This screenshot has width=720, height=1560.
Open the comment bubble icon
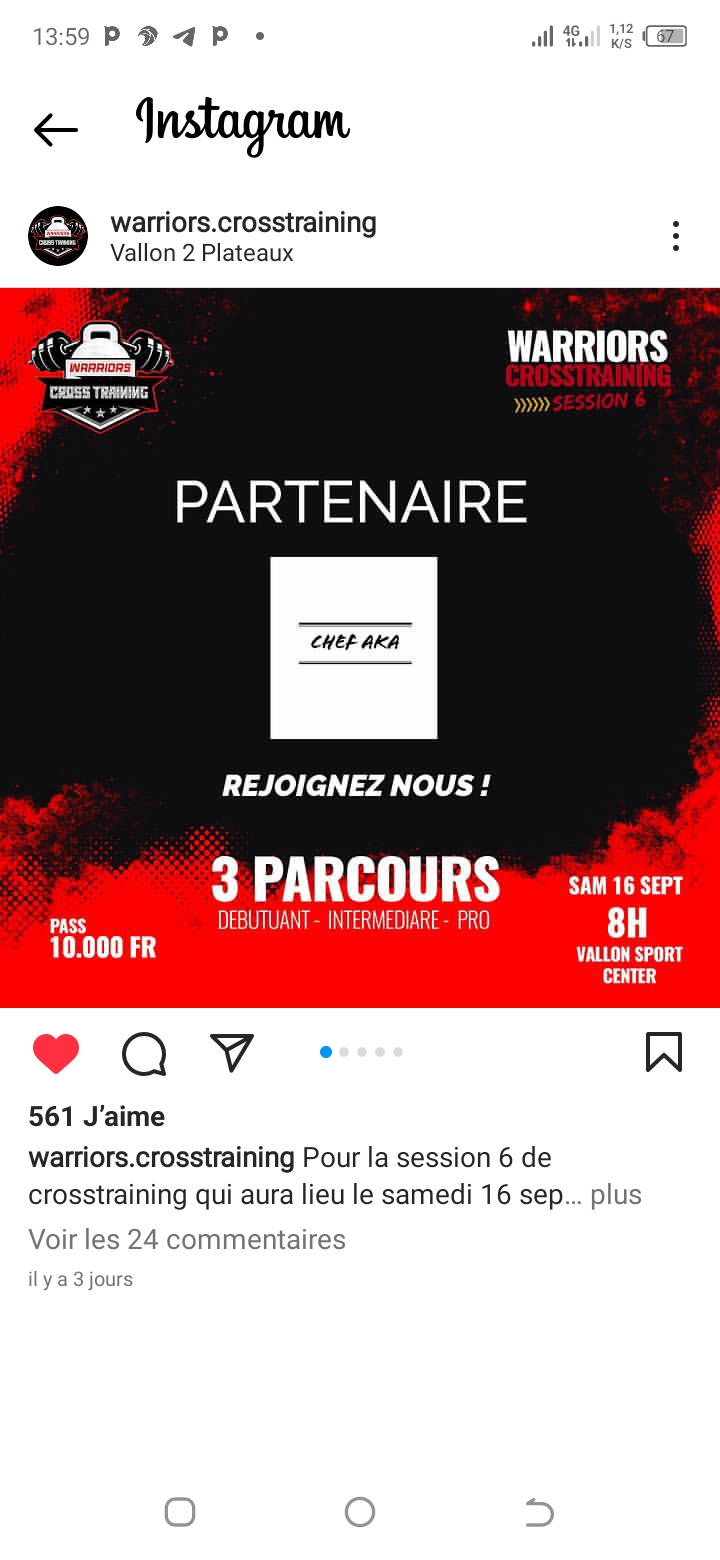[x=143, y=1053]
